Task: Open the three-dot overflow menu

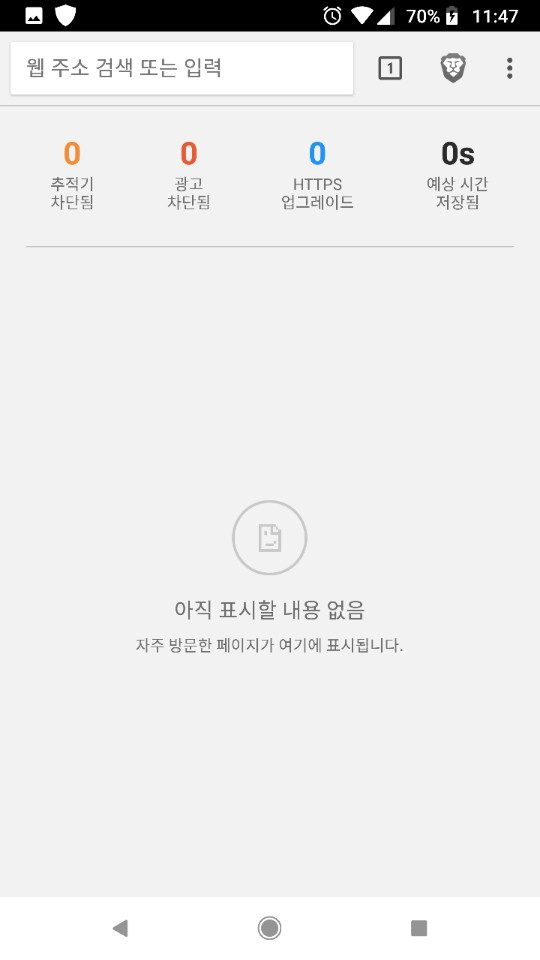Action: tap(509, 68)
